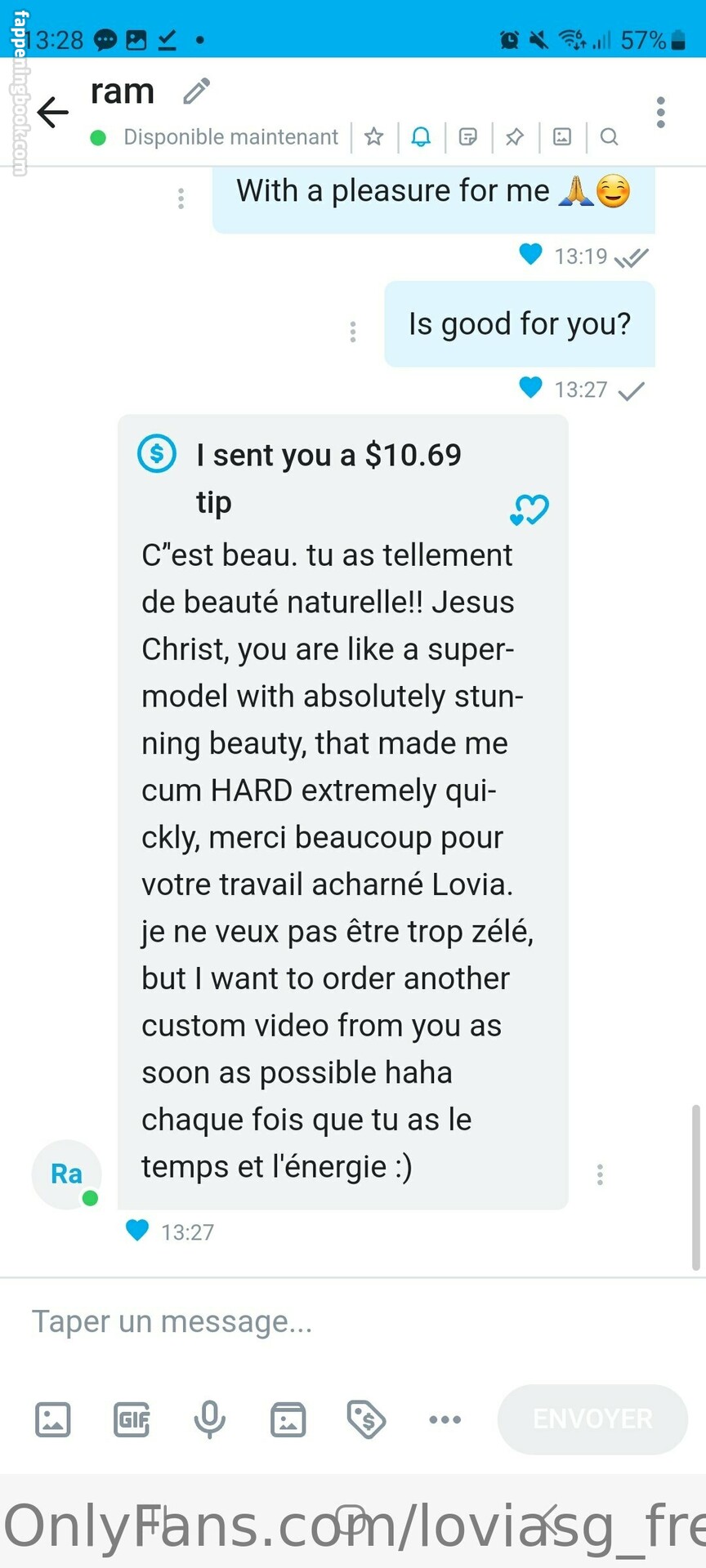The height and width of the screenshot is (1568, 706).
Task: Set a message price with the tag icon
Action: (366, 1419)
